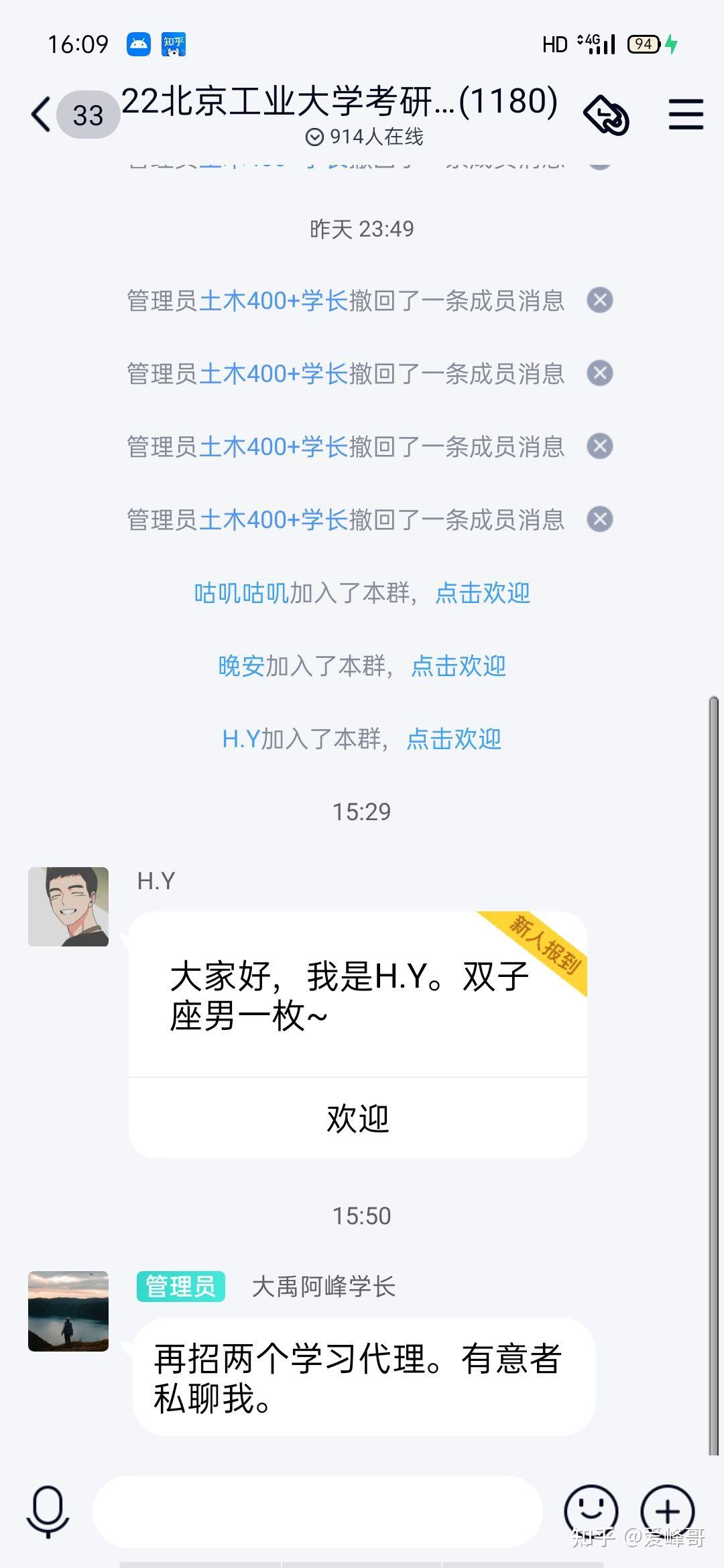Tap the voice input microphone
The image size is (724, 1568).
pos(48,1512)
